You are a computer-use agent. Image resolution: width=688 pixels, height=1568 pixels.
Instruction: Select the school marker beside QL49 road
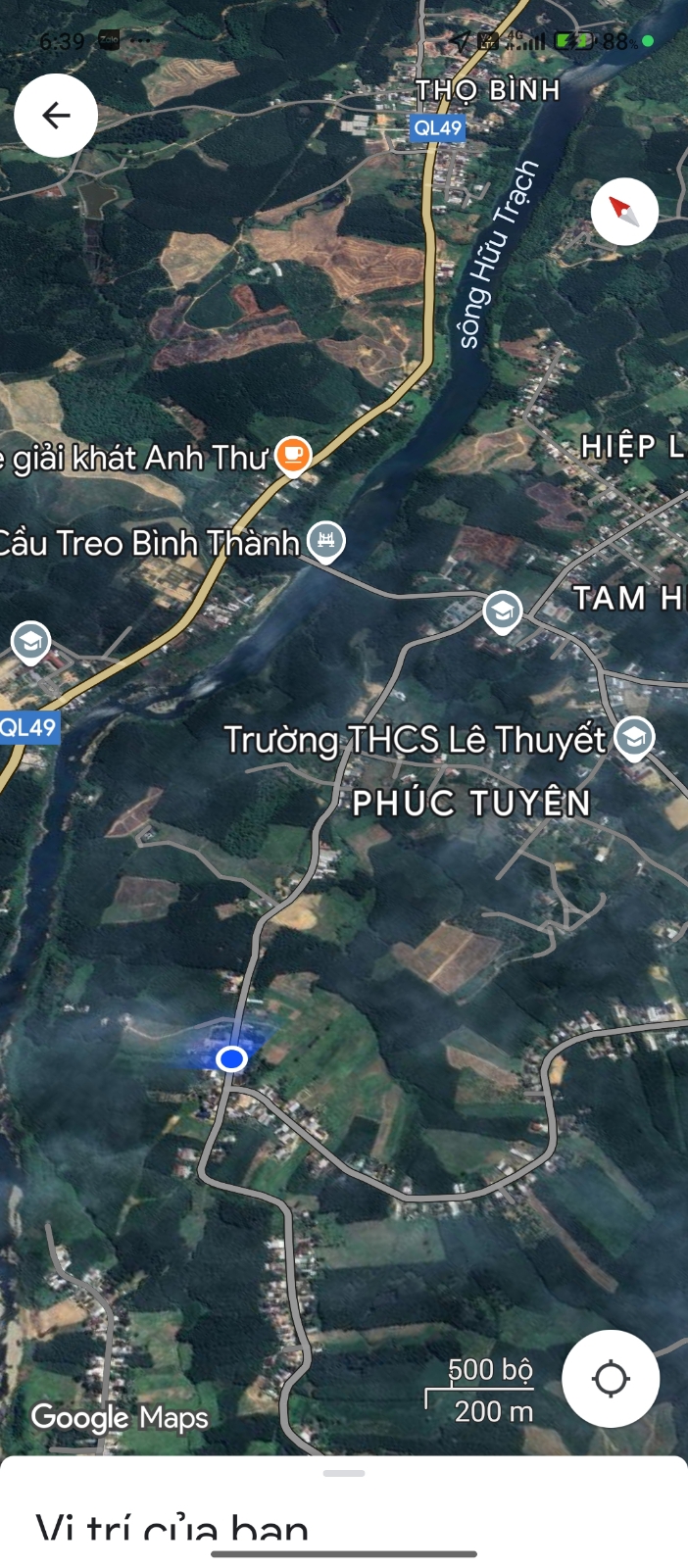pyautogui.click(x=30, y=642)
